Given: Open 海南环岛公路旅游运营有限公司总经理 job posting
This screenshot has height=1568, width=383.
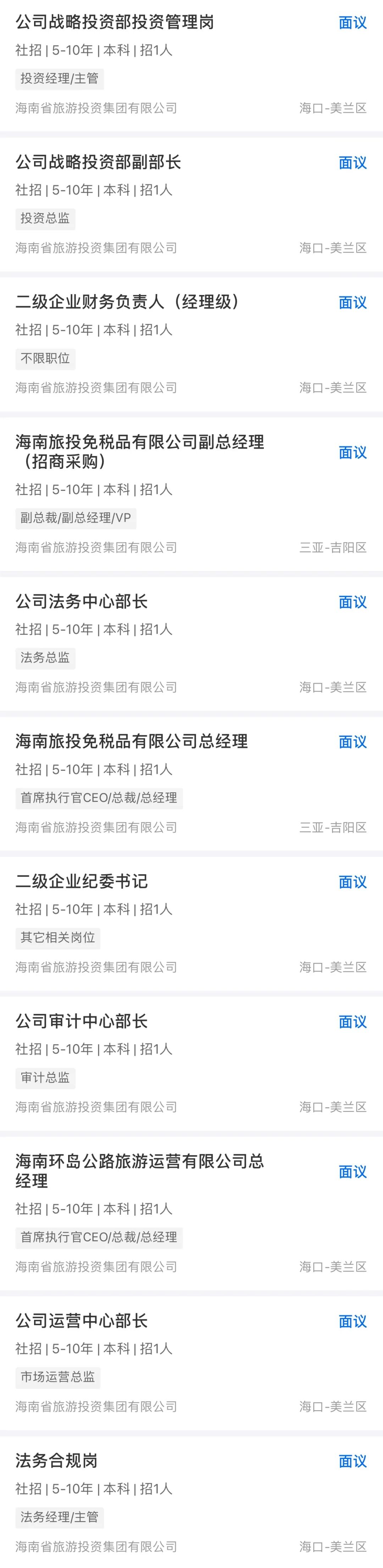Looking at the screenshot, I should tap(139, 1170).
